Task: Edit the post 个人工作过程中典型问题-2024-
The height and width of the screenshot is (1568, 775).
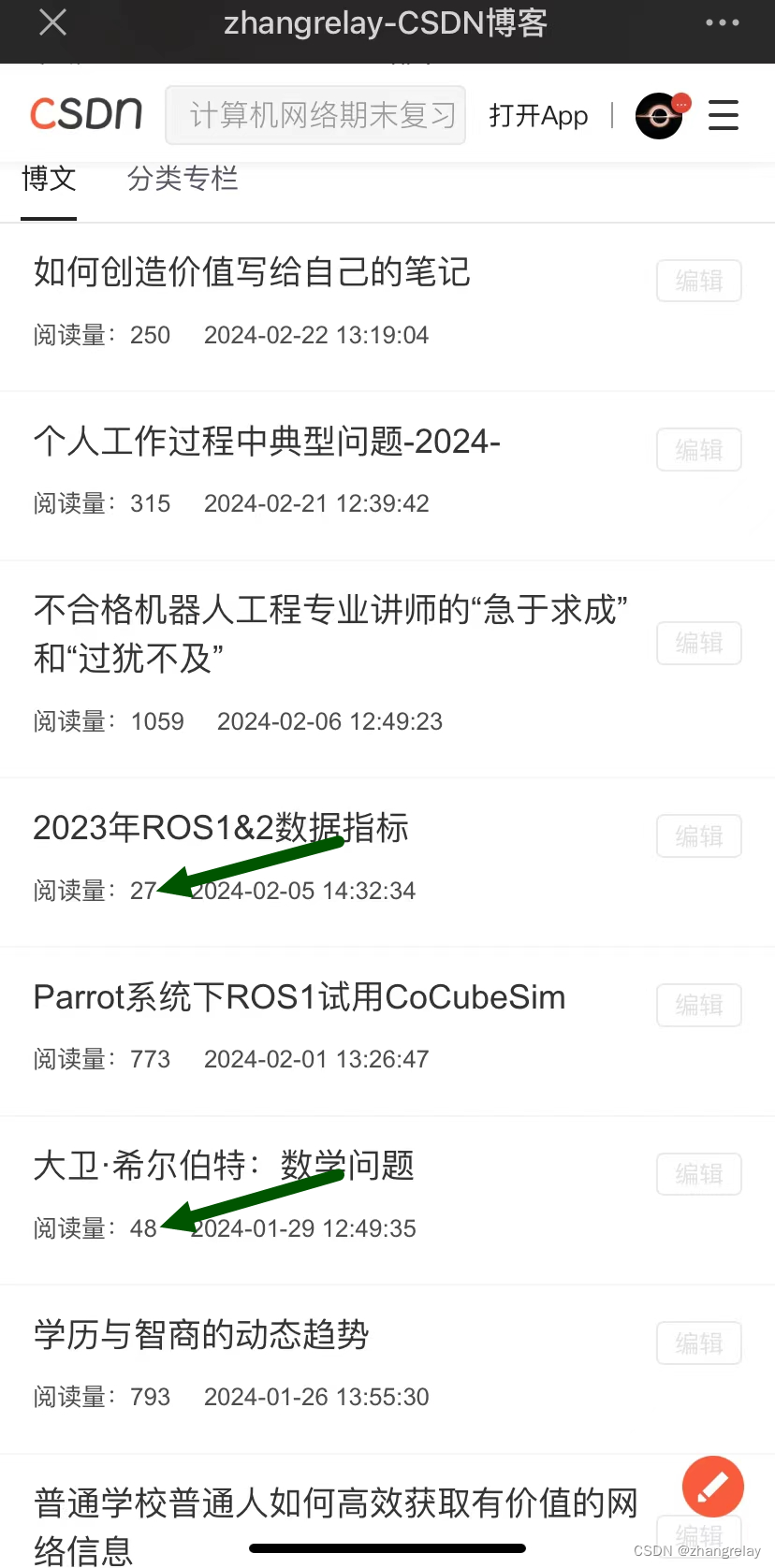Action: pos(699,450)
